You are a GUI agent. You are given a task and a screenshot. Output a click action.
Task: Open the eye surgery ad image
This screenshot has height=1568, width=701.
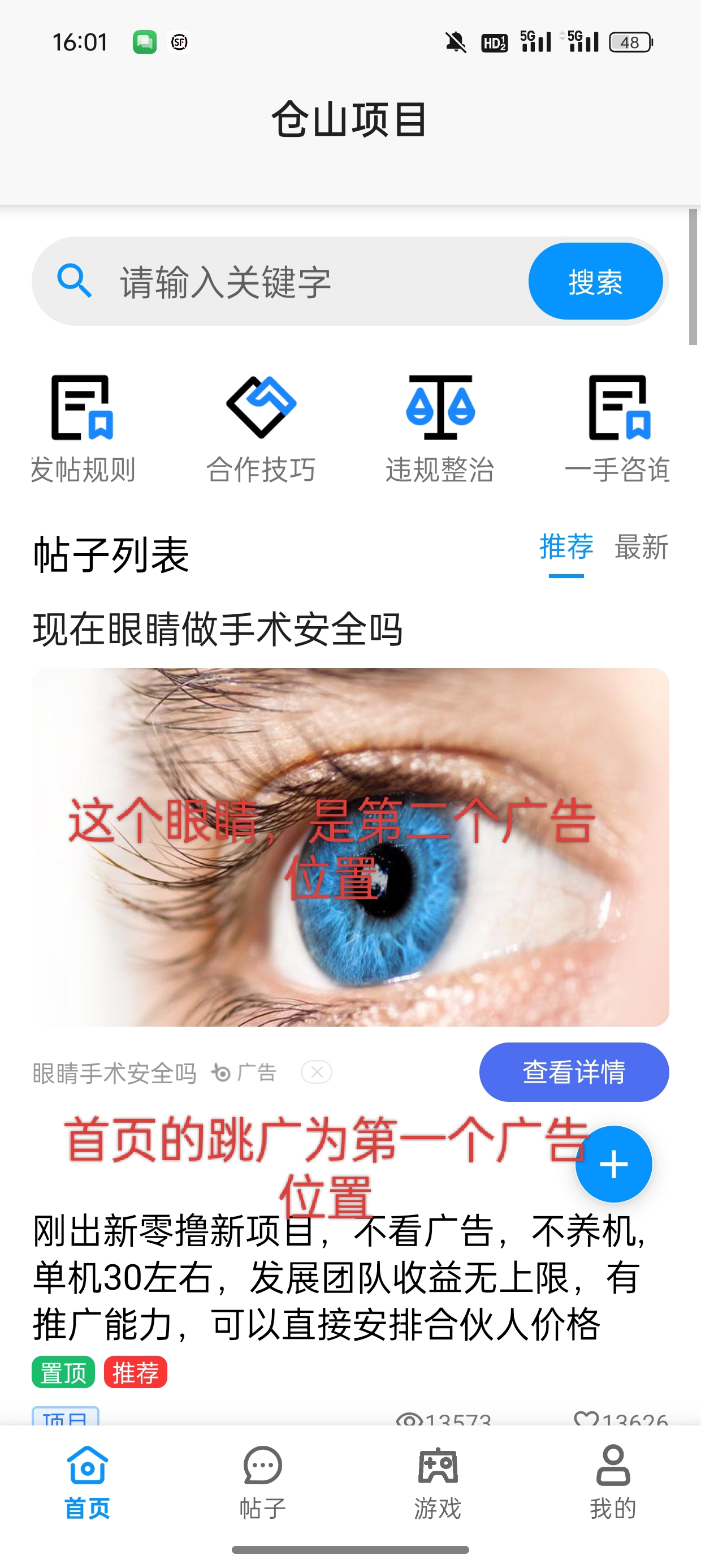point(350,847)
